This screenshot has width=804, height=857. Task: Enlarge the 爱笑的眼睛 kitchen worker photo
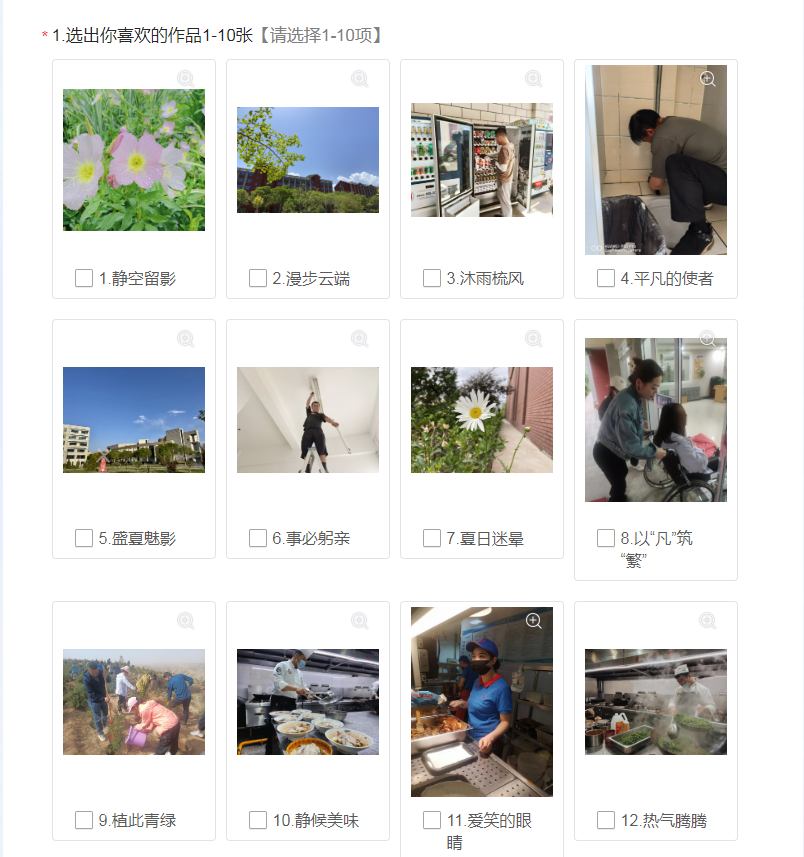pos(534,621)
